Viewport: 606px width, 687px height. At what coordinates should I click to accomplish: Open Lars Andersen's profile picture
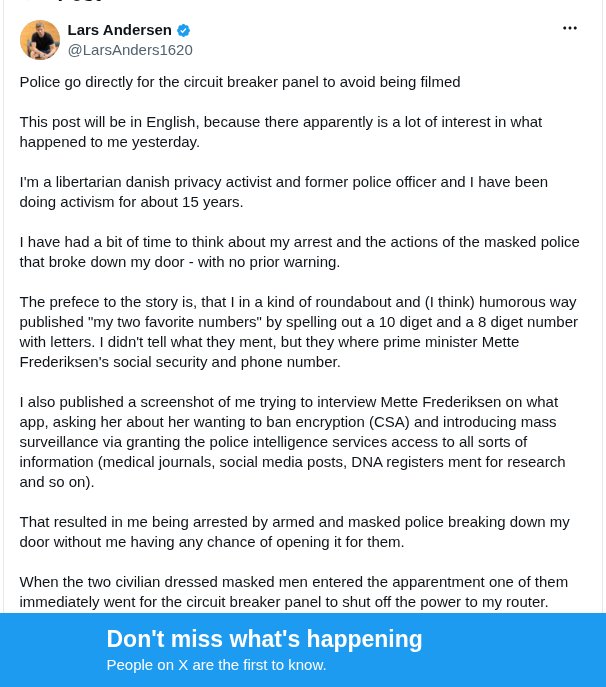[x=40, y=40]
